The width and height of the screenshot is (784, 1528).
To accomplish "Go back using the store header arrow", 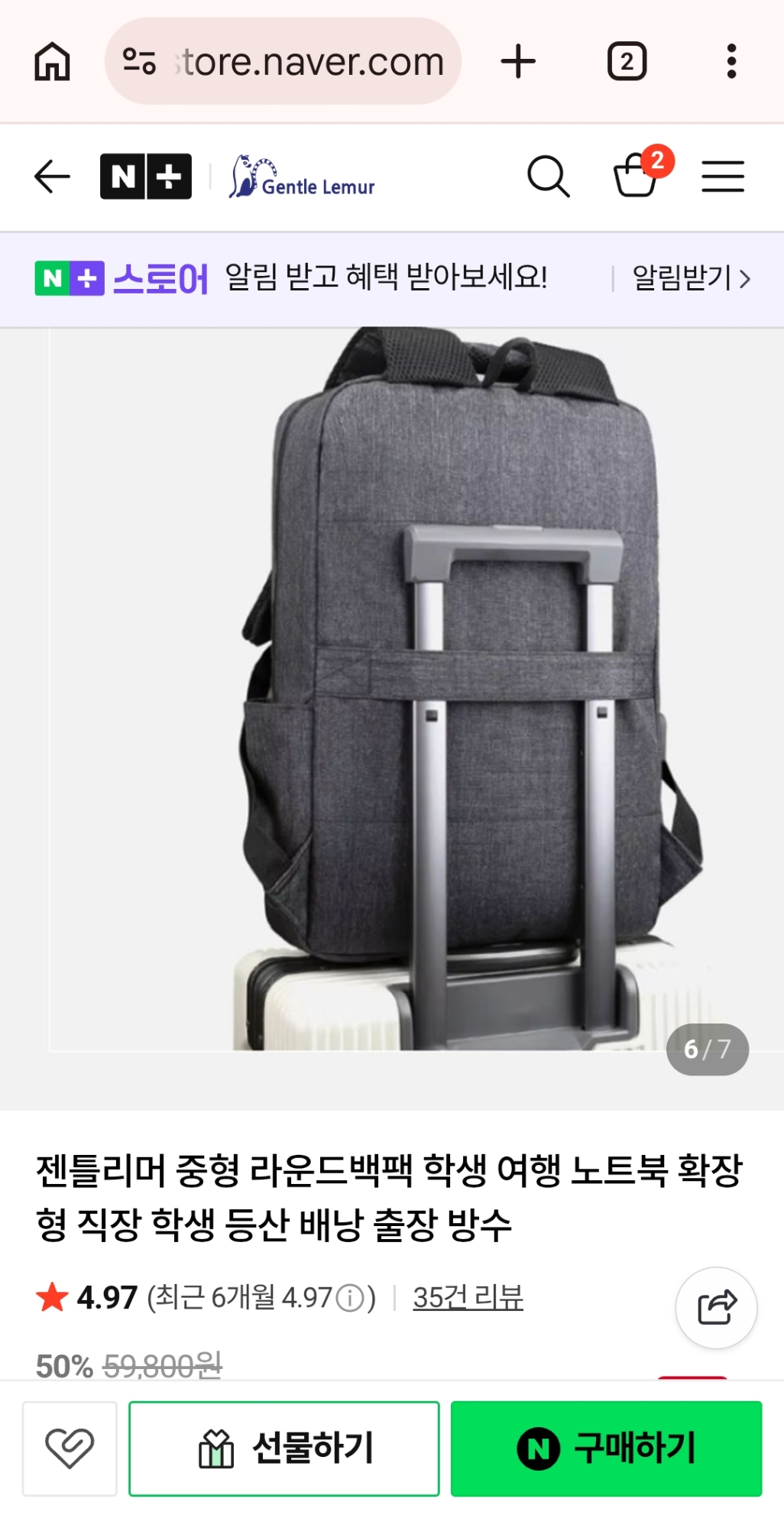I will [52, 177].
